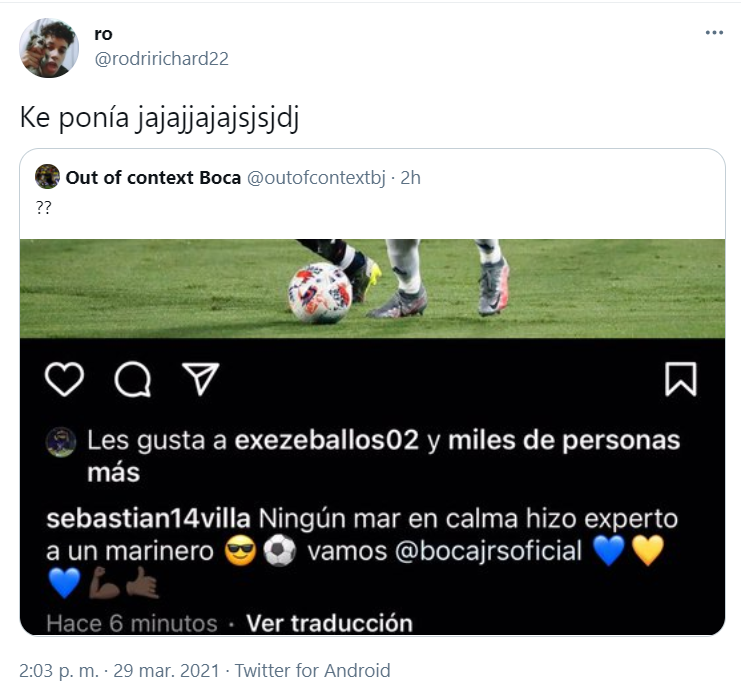
Task: Open ro's profile picture
Action: (x=48, y=47)
